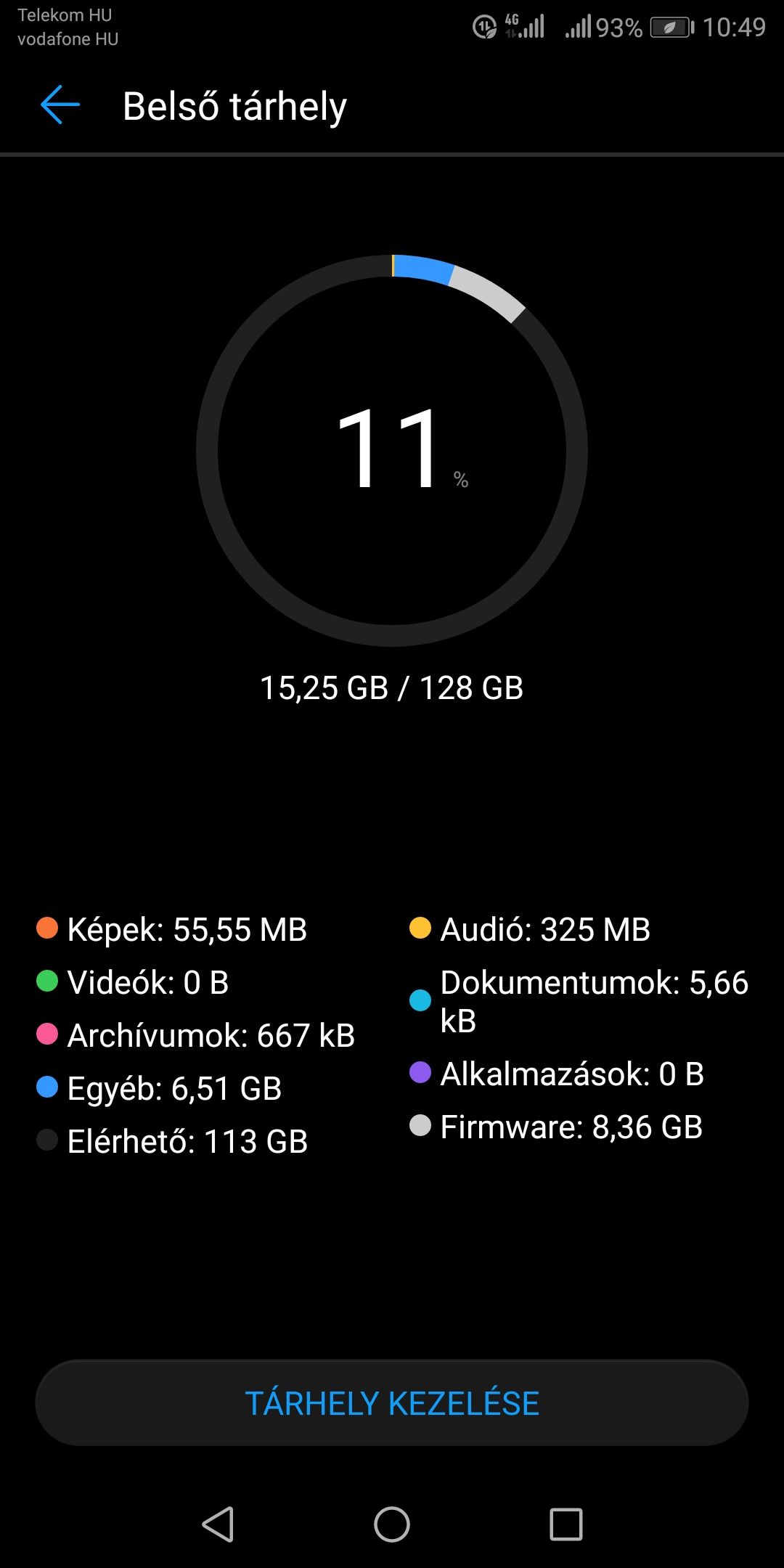Viewport: 784px width, 1568px height.
Task: Tap the TÁRHELY KEZELÉSE button
Action: [392, 1403]
